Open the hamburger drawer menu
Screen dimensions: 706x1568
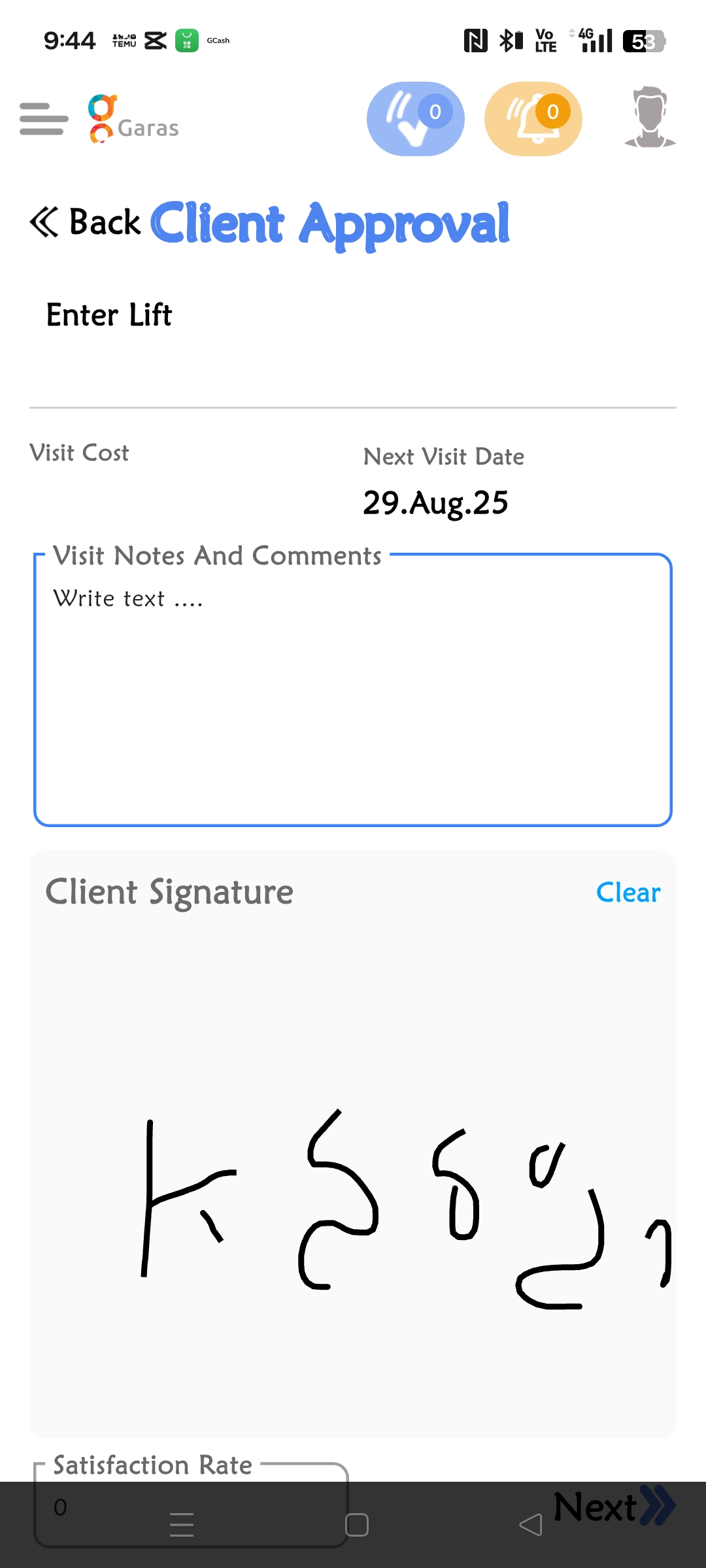click(x=44, y=119)
